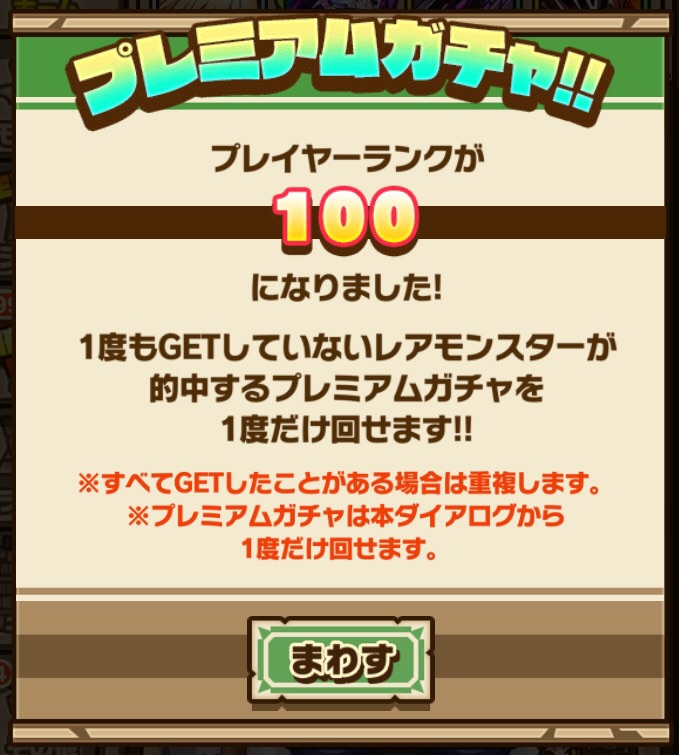Tap the まわす button to spin the gacha

[340, 660]
